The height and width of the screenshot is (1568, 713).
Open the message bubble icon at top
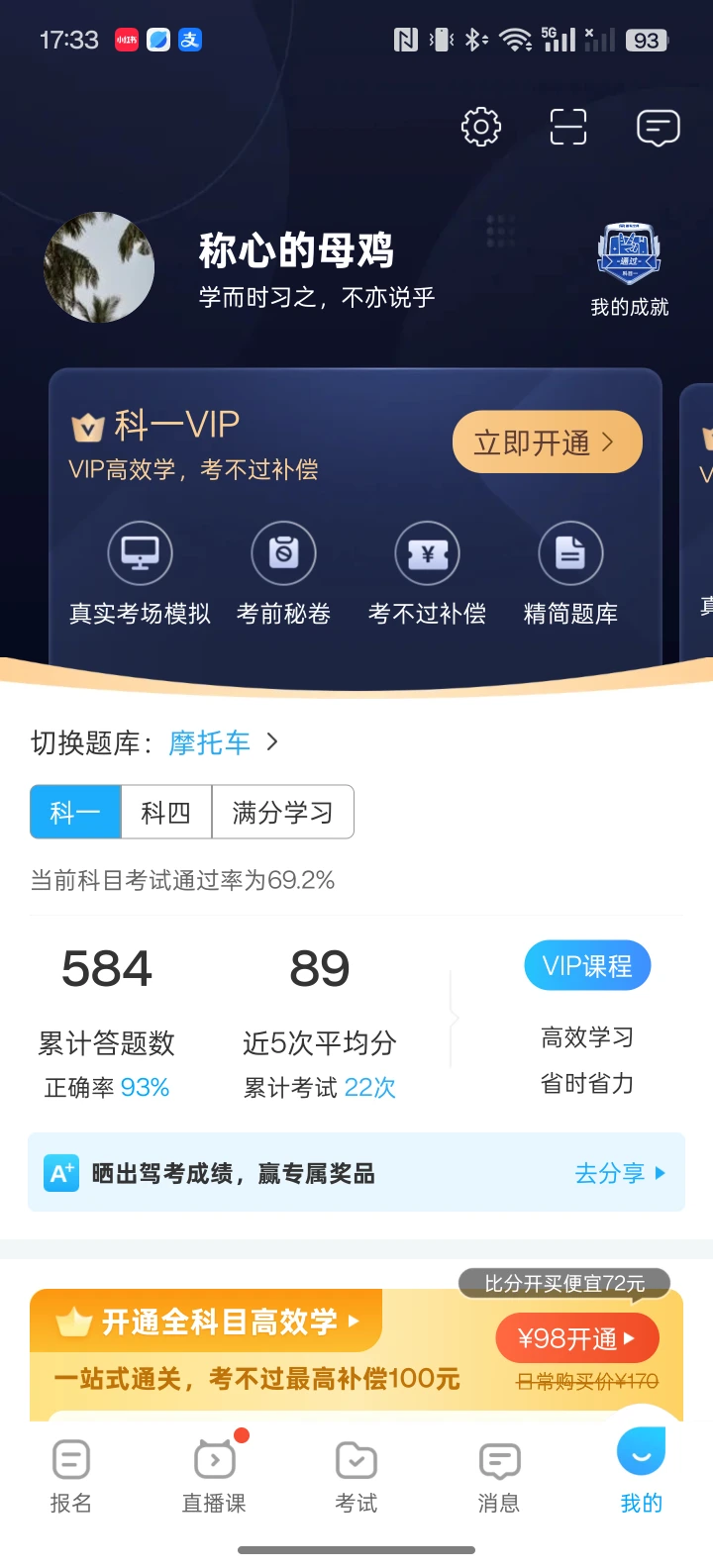pyautogui.click(x=658, y=127)
